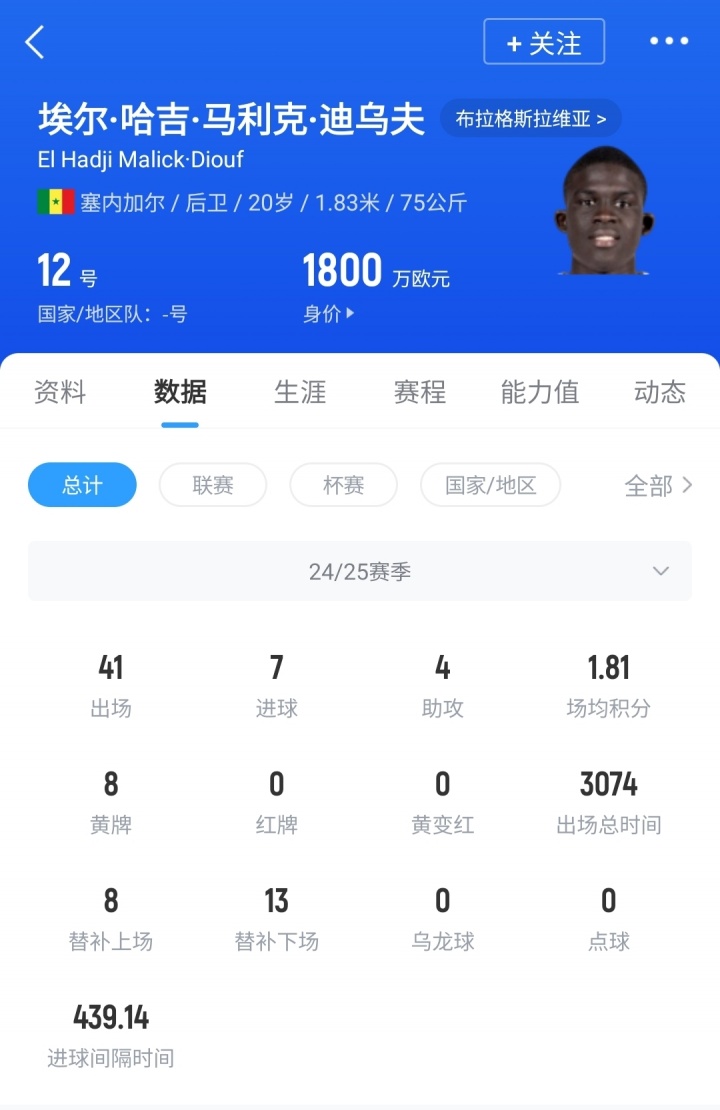Switch to the 资料 tab
720x1110 pixels.
(x=60, y=392)
